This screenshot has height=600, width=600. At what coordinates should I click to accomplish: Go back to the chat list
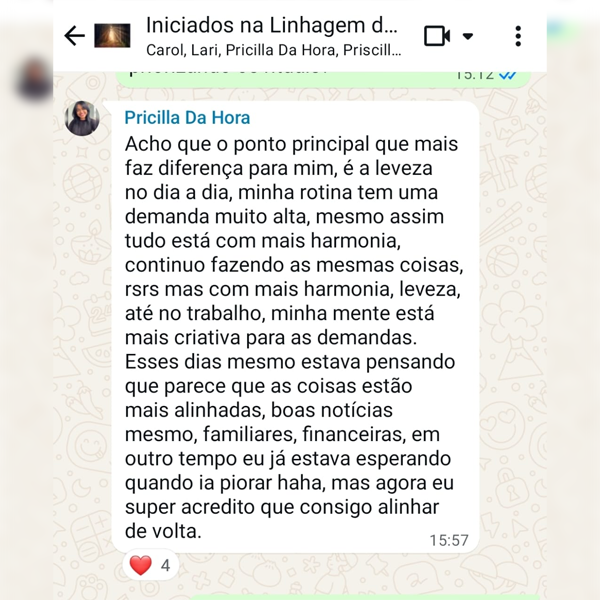tap(74, 37)
